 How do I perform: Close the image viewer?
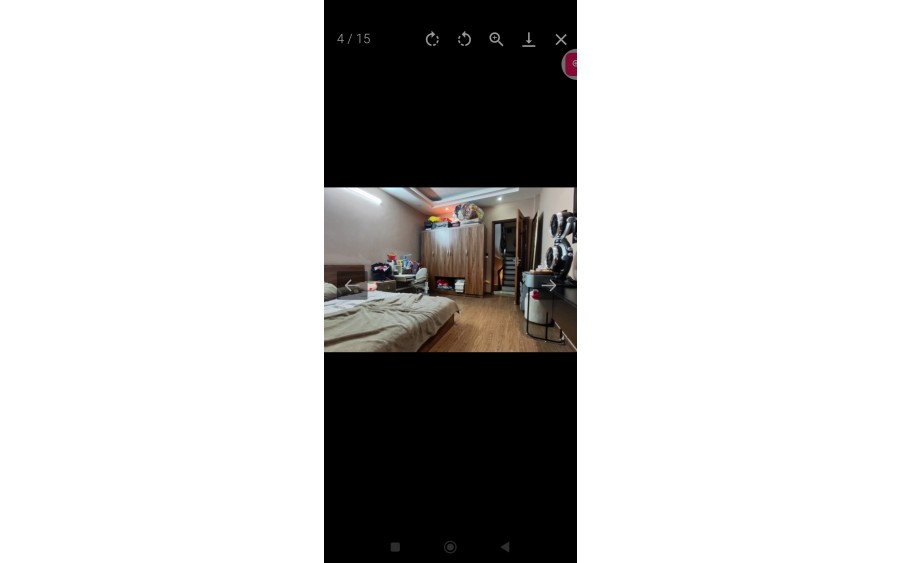coord(561,39)
